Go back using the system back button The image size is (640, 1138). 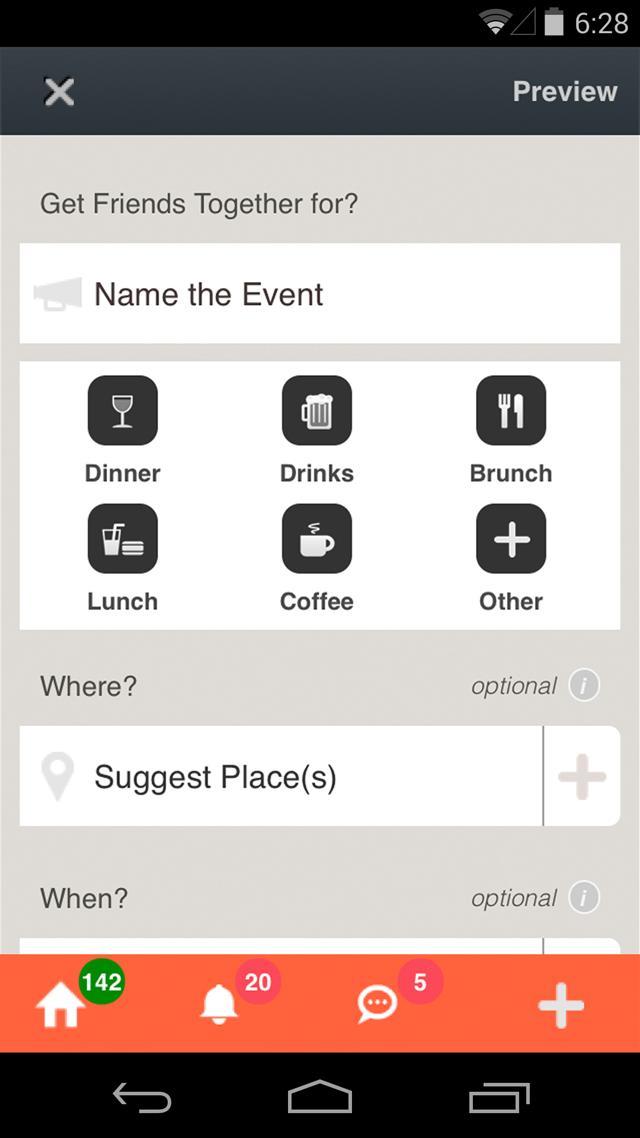142,1098
